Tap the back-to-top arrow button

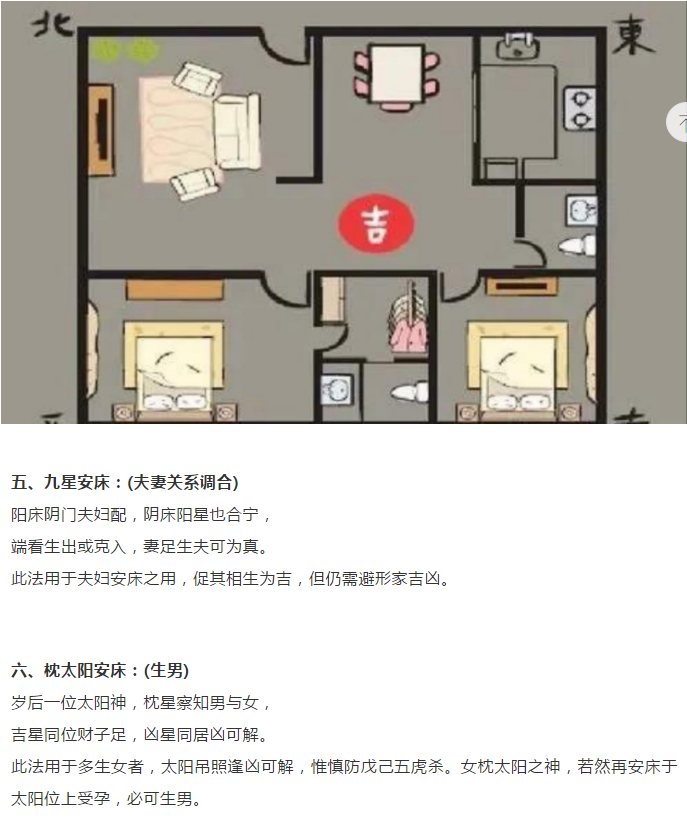coord(679,122)
